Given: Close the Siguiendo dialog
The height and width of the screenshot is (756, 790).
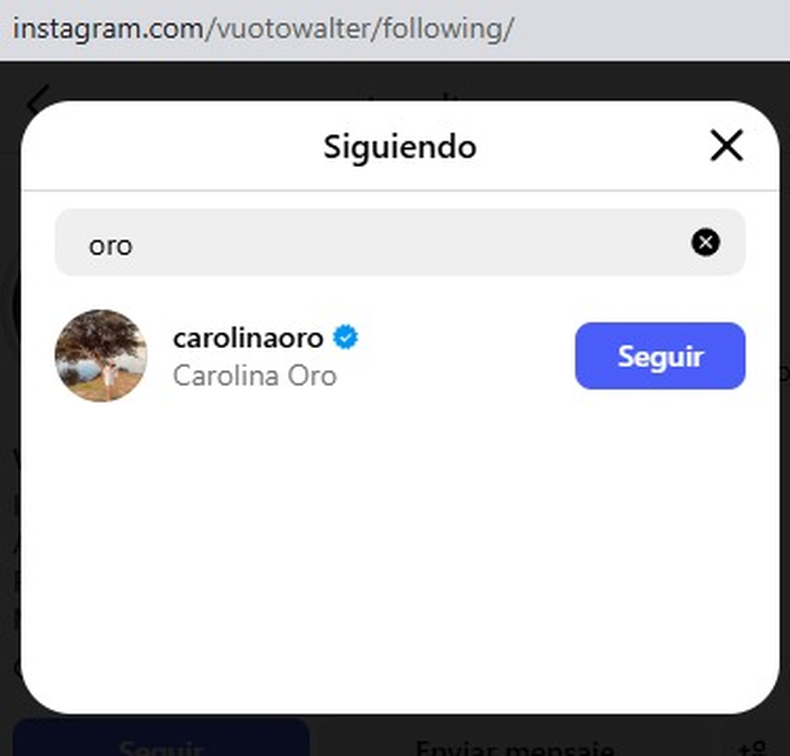Looking at the screenshot, I should 726,146.
